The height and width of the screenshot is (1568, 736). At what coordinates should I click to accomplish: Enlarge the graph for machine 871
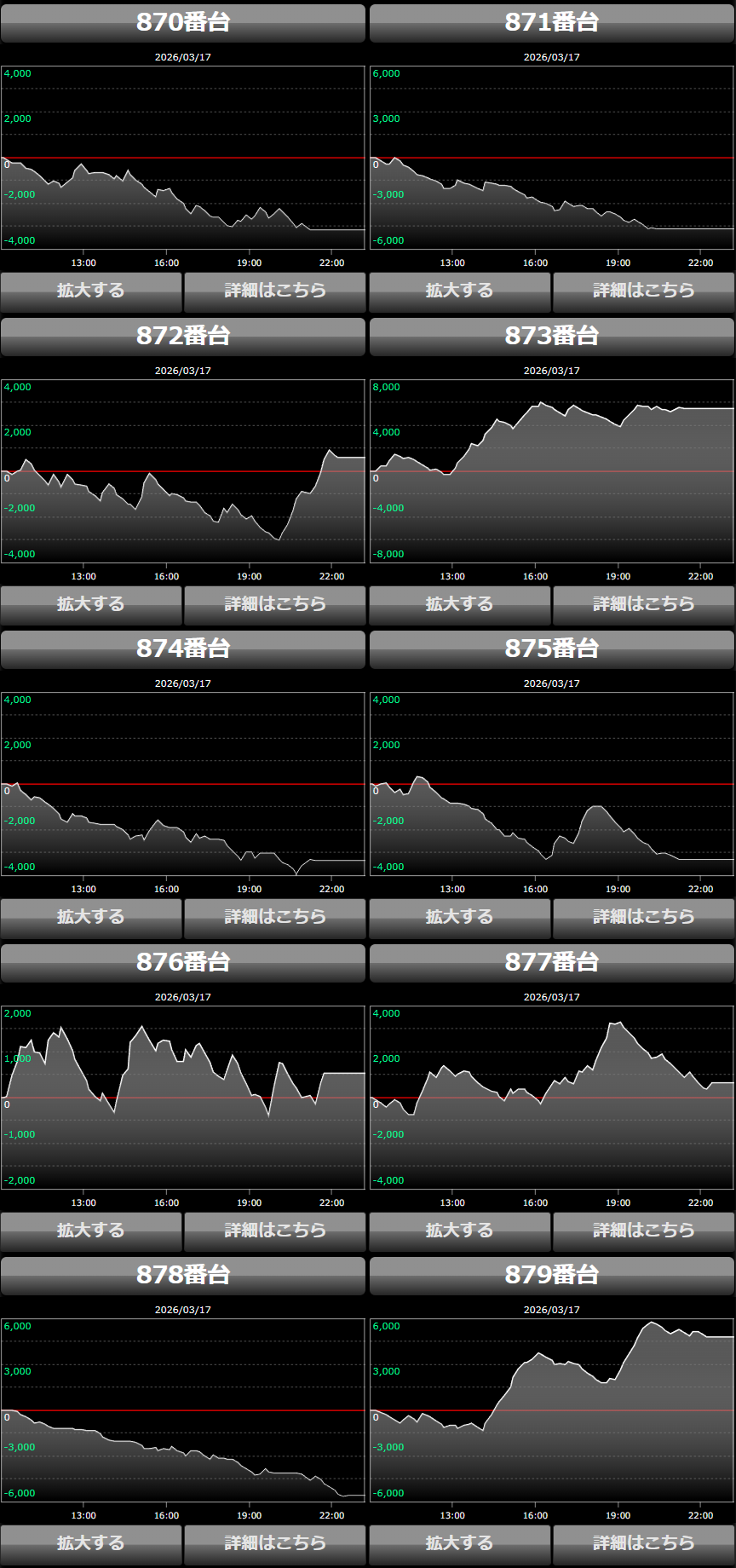[x=460, y=291]
